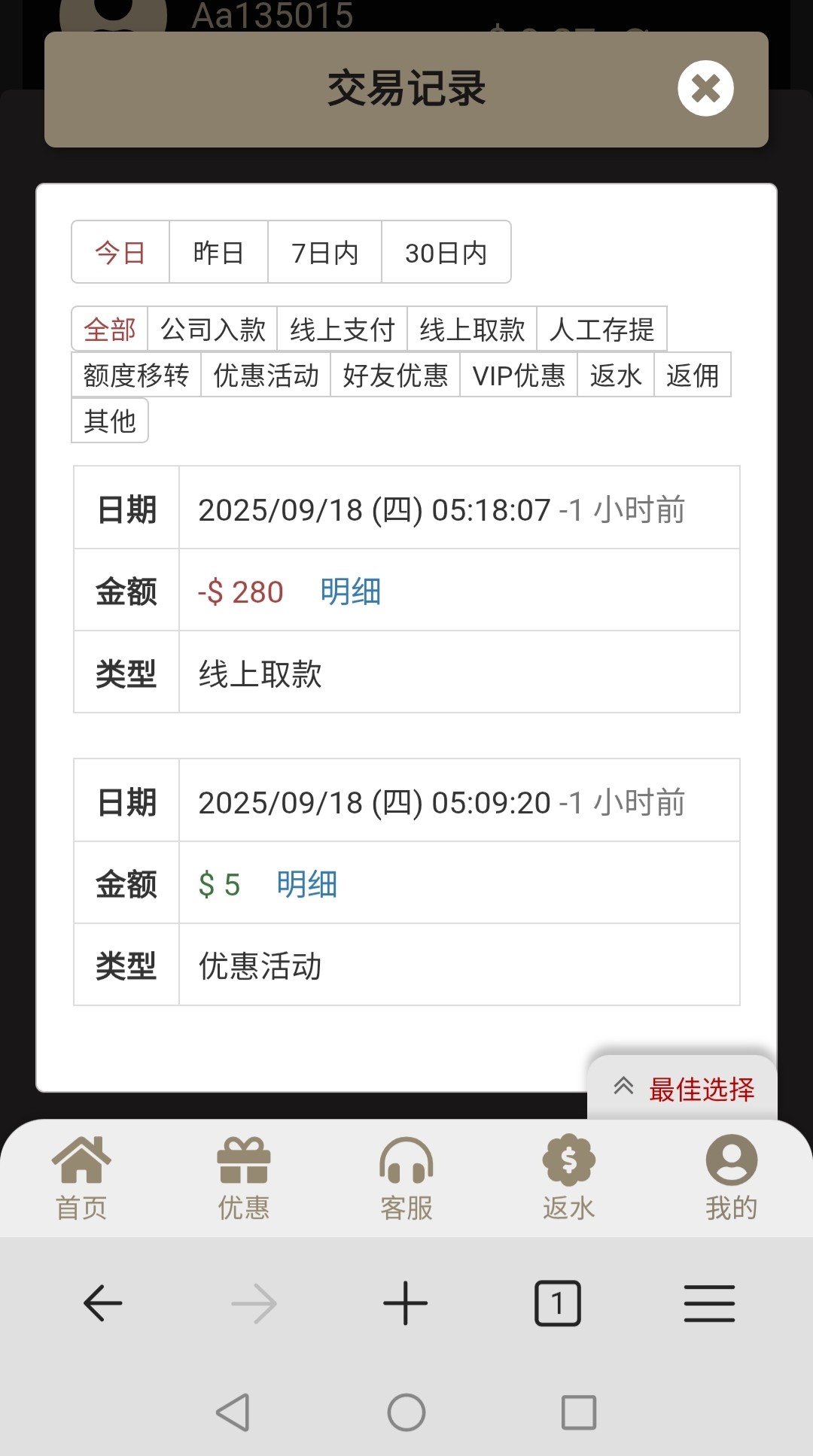View 明细 of the $5 promotion
Image resolution: width=813 pixels, height=1456 pixels.
point(306,885)
